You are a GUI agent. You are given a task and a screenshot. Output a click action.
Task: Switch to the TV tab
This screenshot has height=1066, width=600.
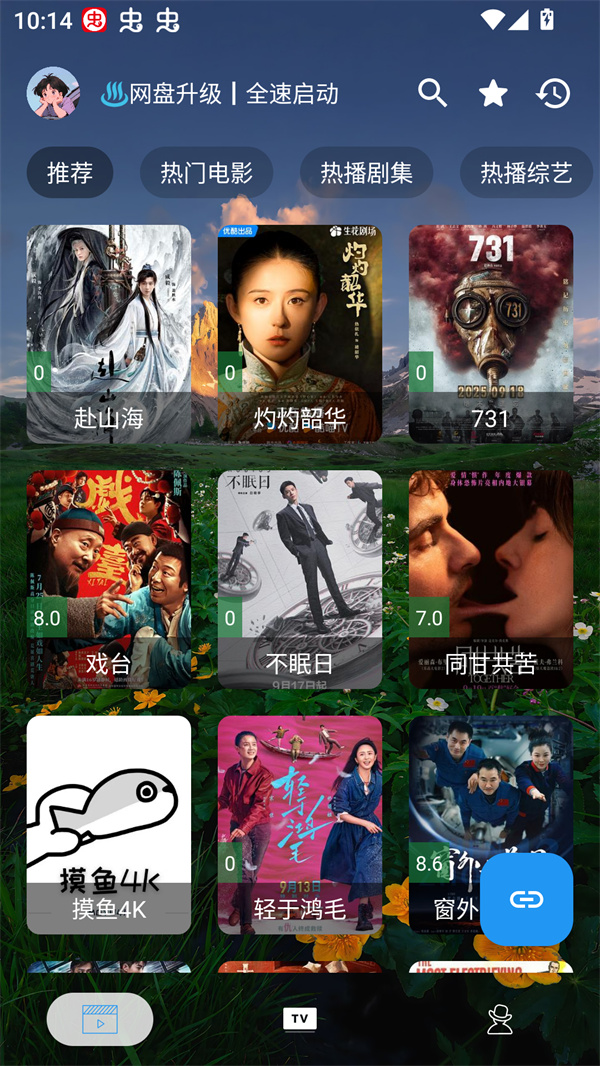coord(300,1019)
